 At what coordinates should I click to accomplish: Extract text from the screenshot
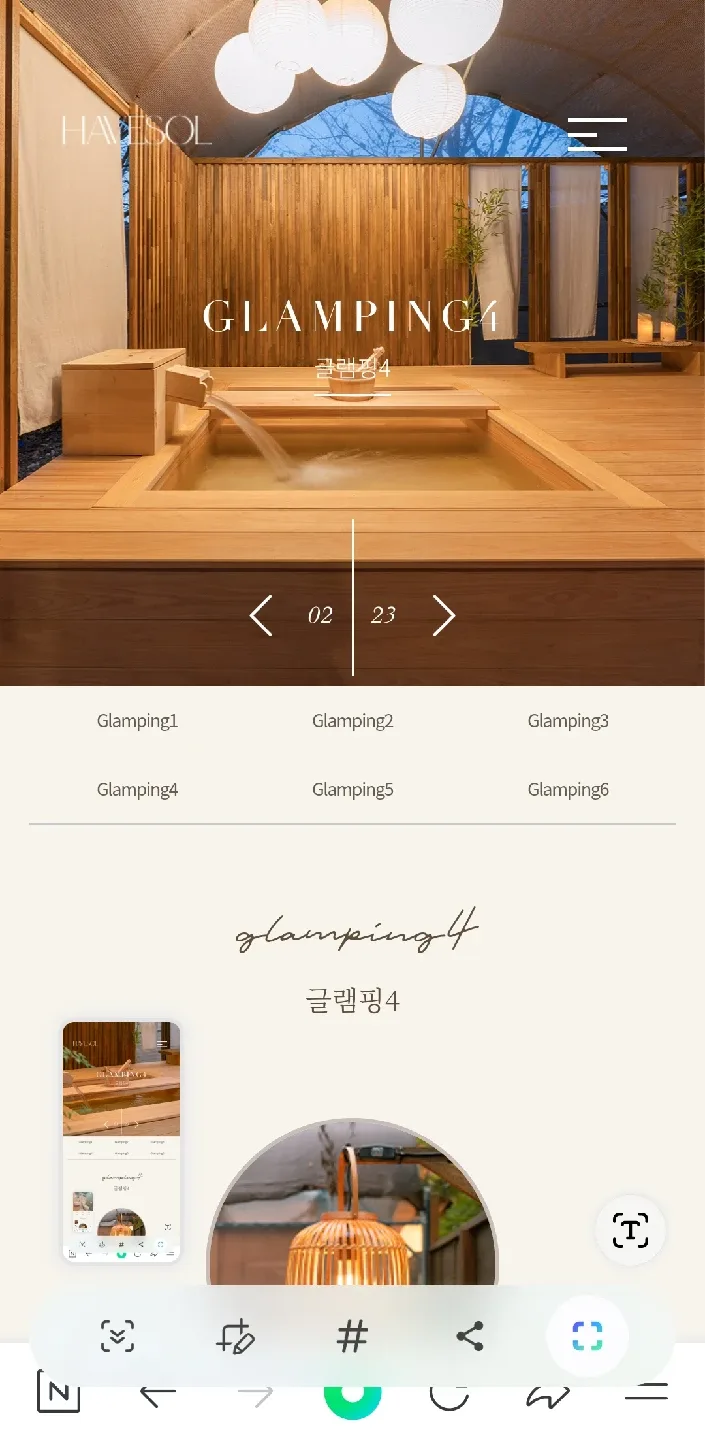(630, 1230)
